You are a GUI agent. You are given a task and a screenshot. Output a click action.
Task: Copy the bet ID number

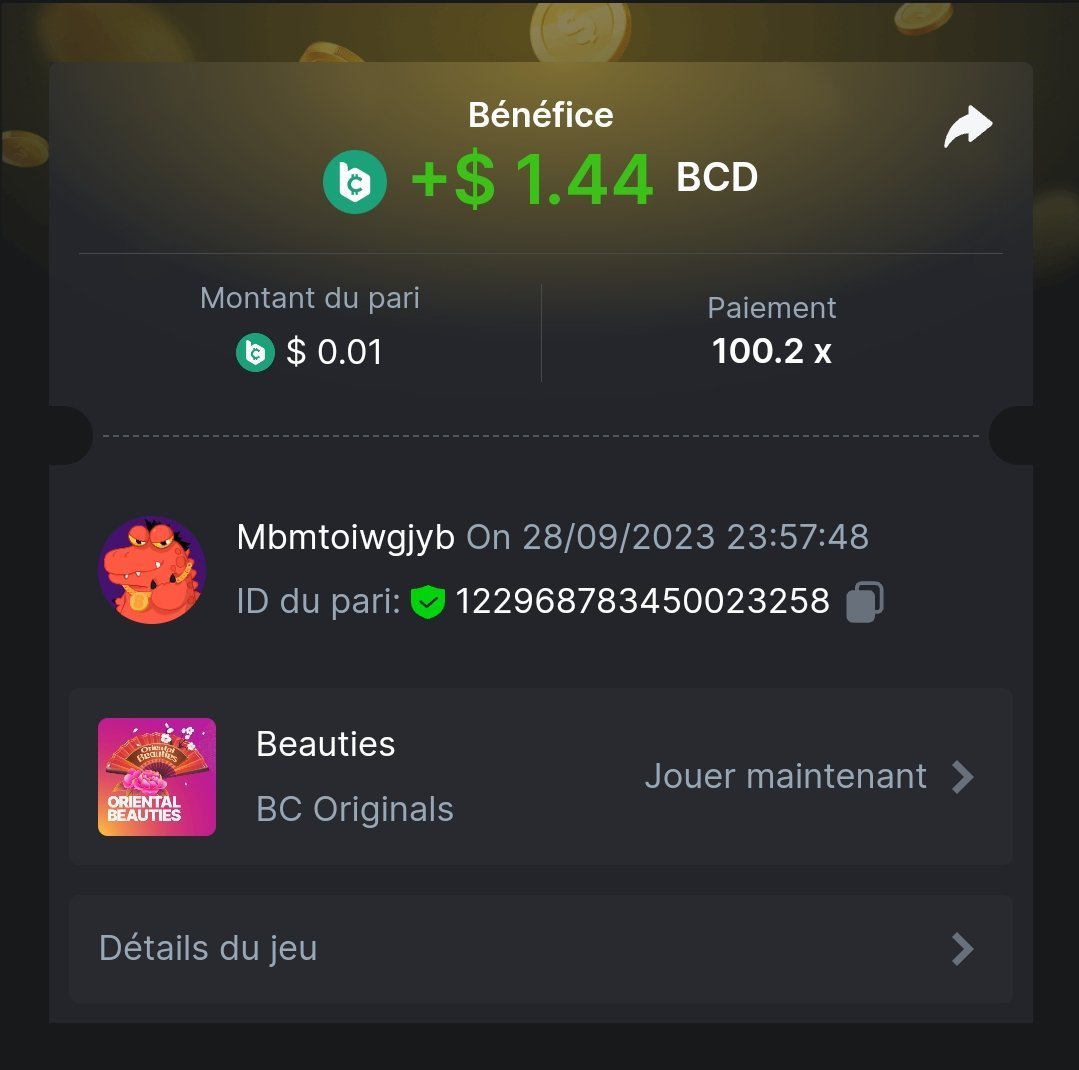864,602
